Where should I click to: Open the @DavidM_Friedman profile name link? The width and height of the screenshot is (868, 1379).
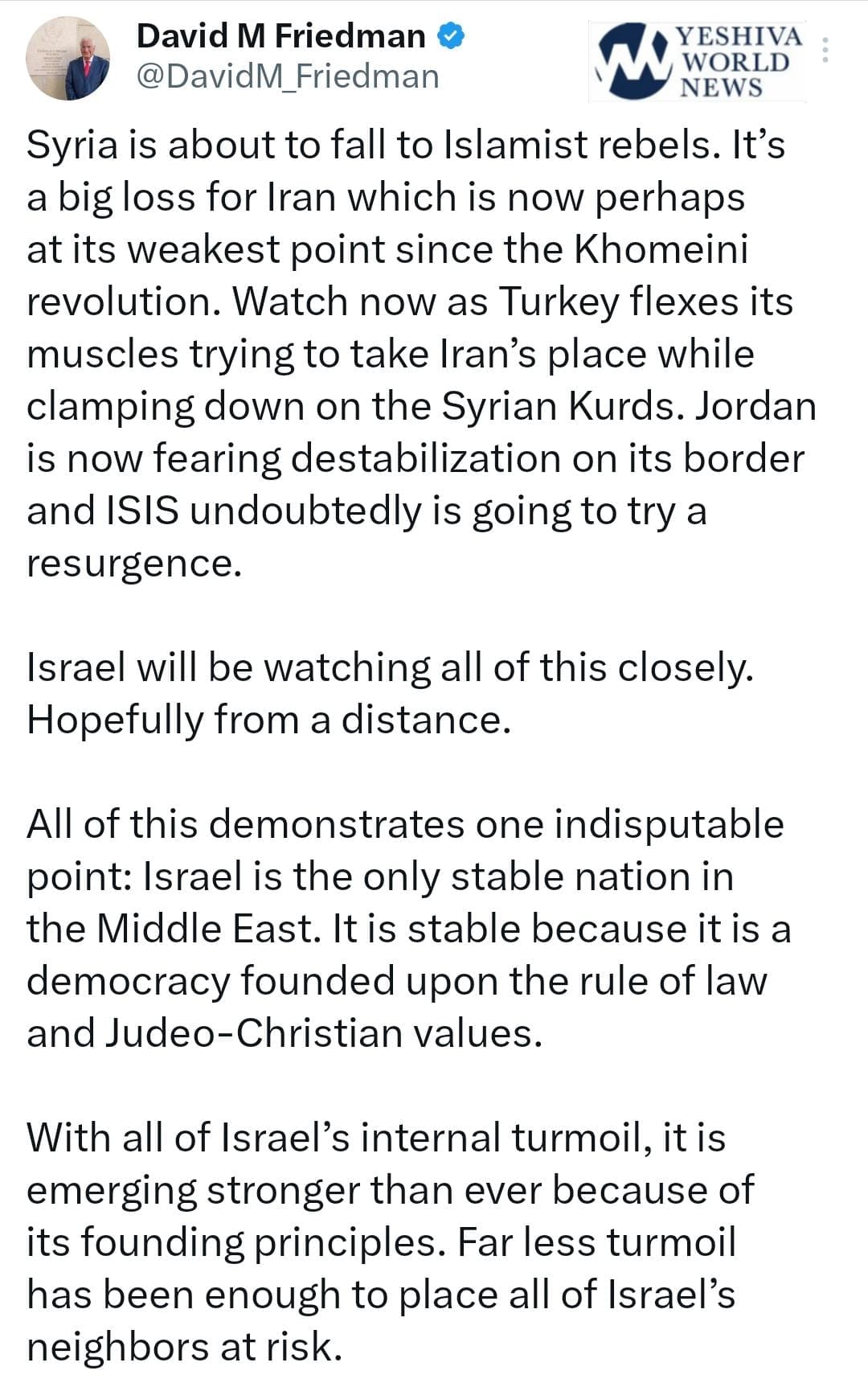pos(288,77)
